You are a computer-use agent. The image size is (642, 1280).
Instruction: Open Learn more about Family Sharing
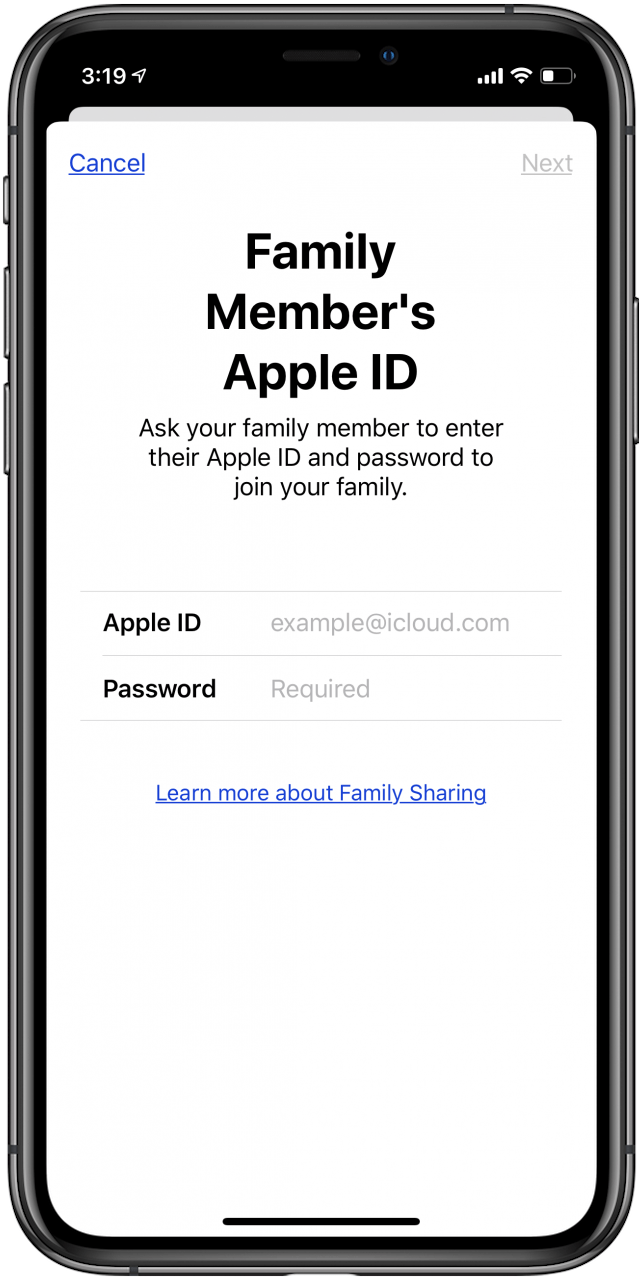(321, 793)
